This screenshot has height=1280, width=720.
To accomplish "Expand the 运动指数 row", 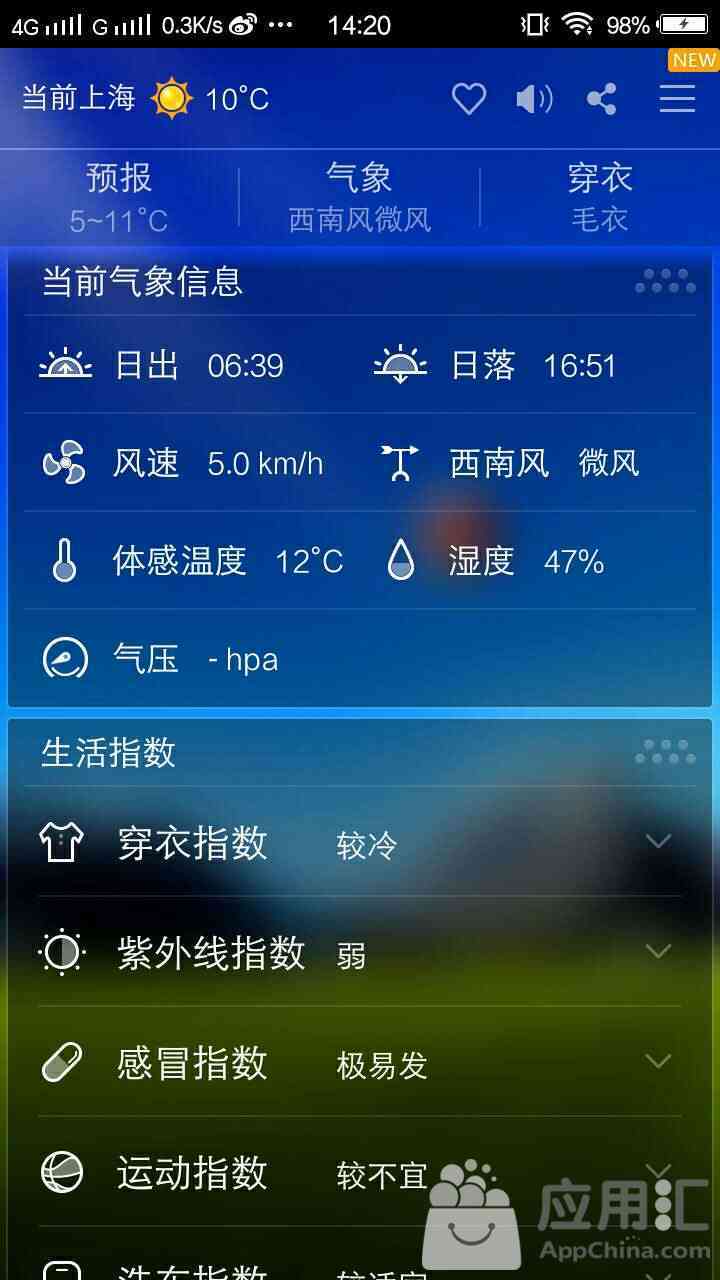I will (658, 1169).
